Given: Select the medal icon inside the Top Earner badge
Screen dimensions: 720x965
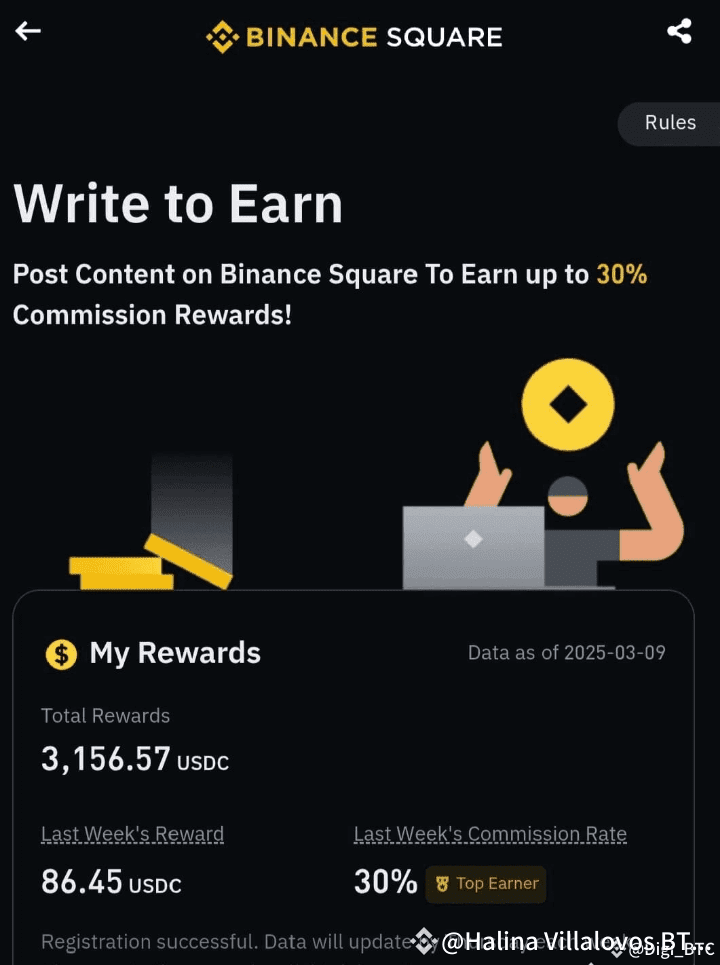Looking at the screenshot, I should [440, 884].
